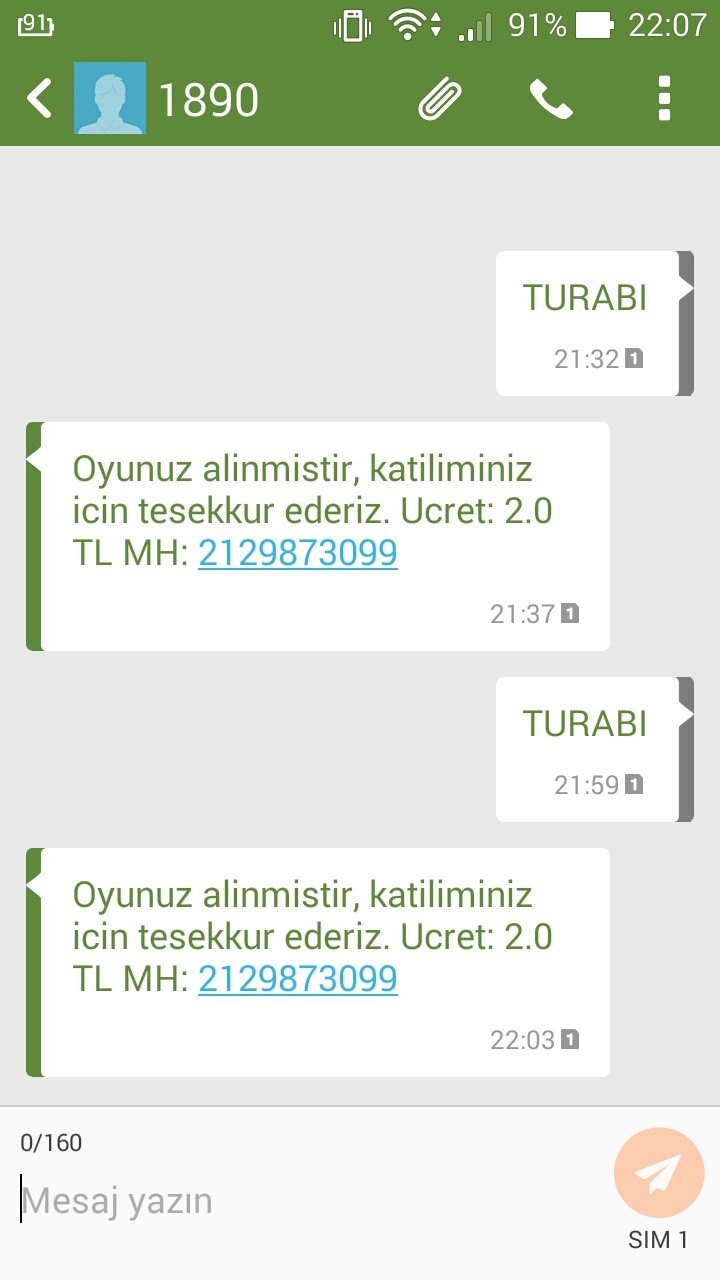Screen dimensions: 720x1280
Task: Open the 1890 contact avatar
Action: [110, 99]
